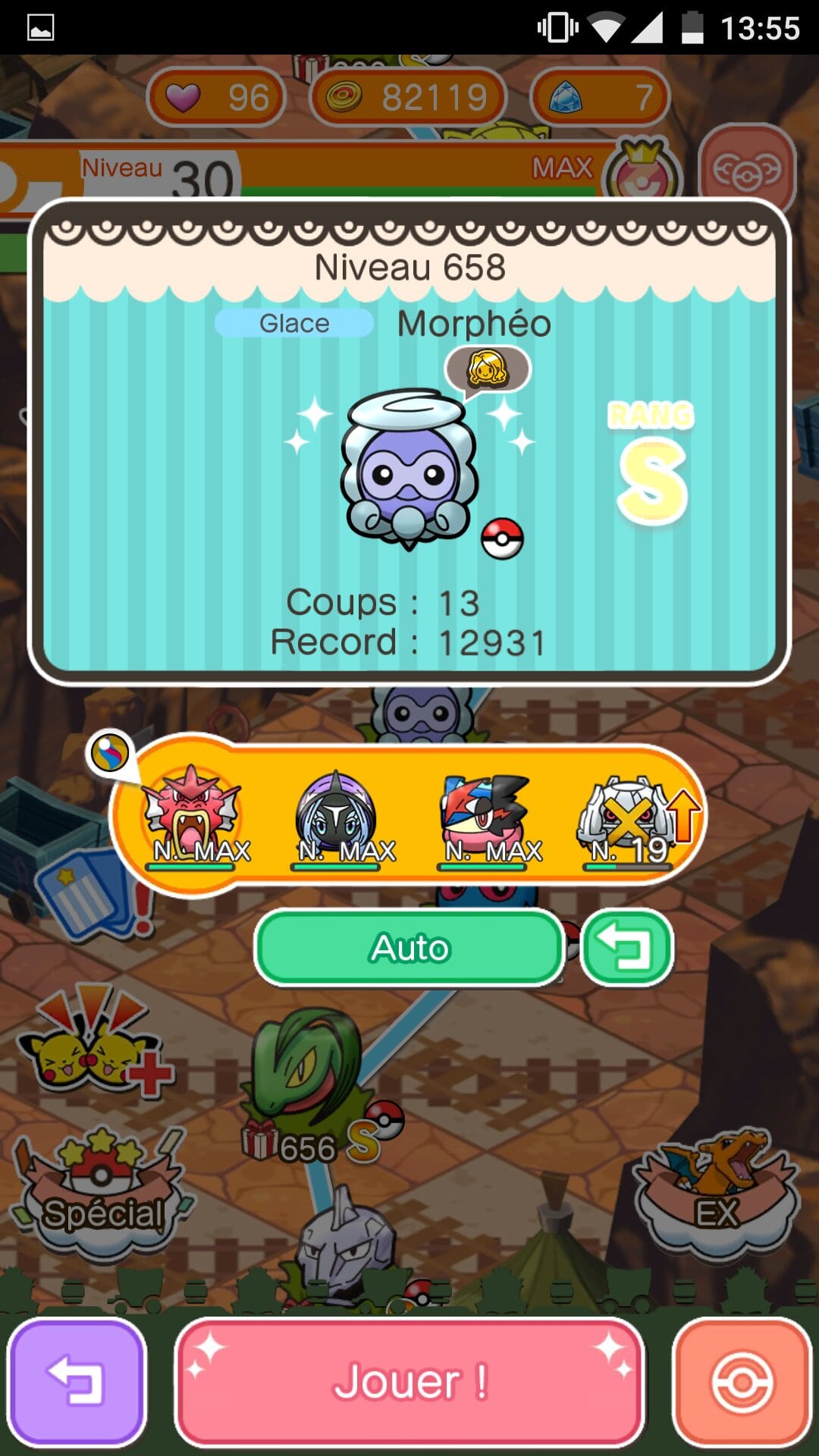The image size is (819, 1456).
Task: Open the EX stages badge
Action: pos(717,1191)
